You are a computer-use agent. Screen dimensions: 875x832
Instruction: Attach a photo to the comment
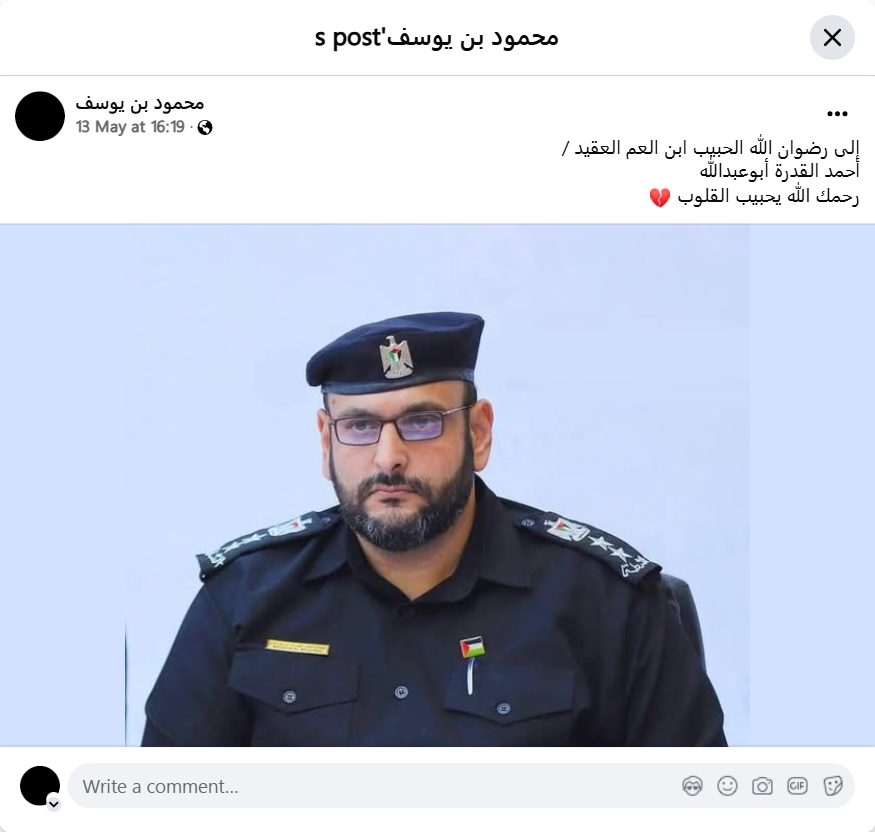point(762,786)
